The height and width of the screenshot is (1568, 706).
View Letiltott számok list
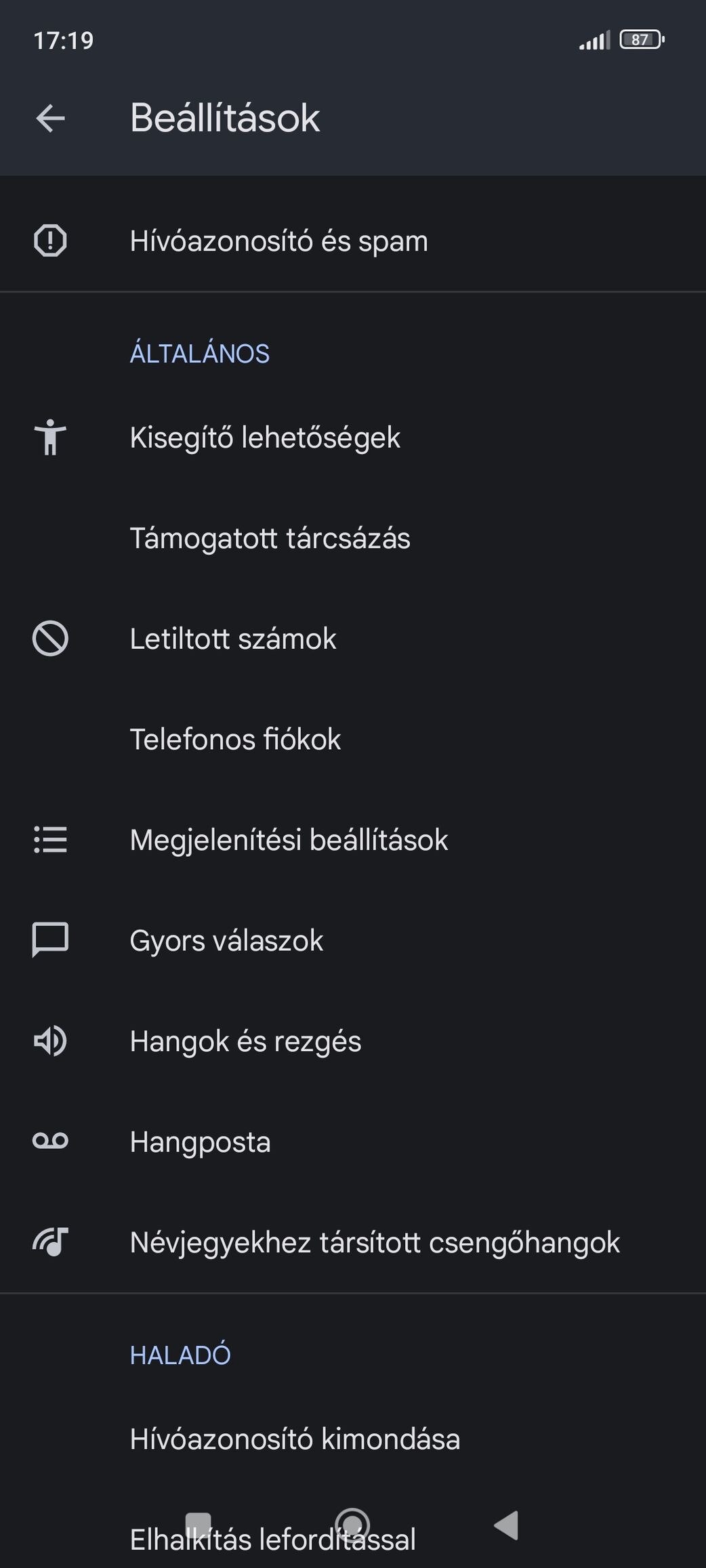point(353,639)
